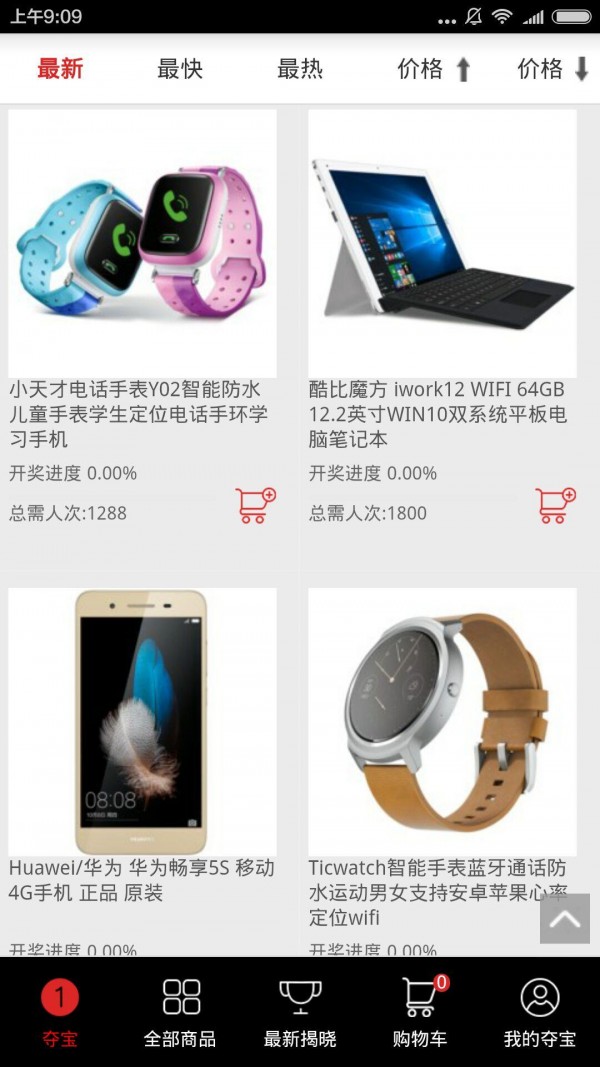Sort by 价格 ascending arrow
This screenshot has height=1067, width=600.
click(x=433, y=69)
